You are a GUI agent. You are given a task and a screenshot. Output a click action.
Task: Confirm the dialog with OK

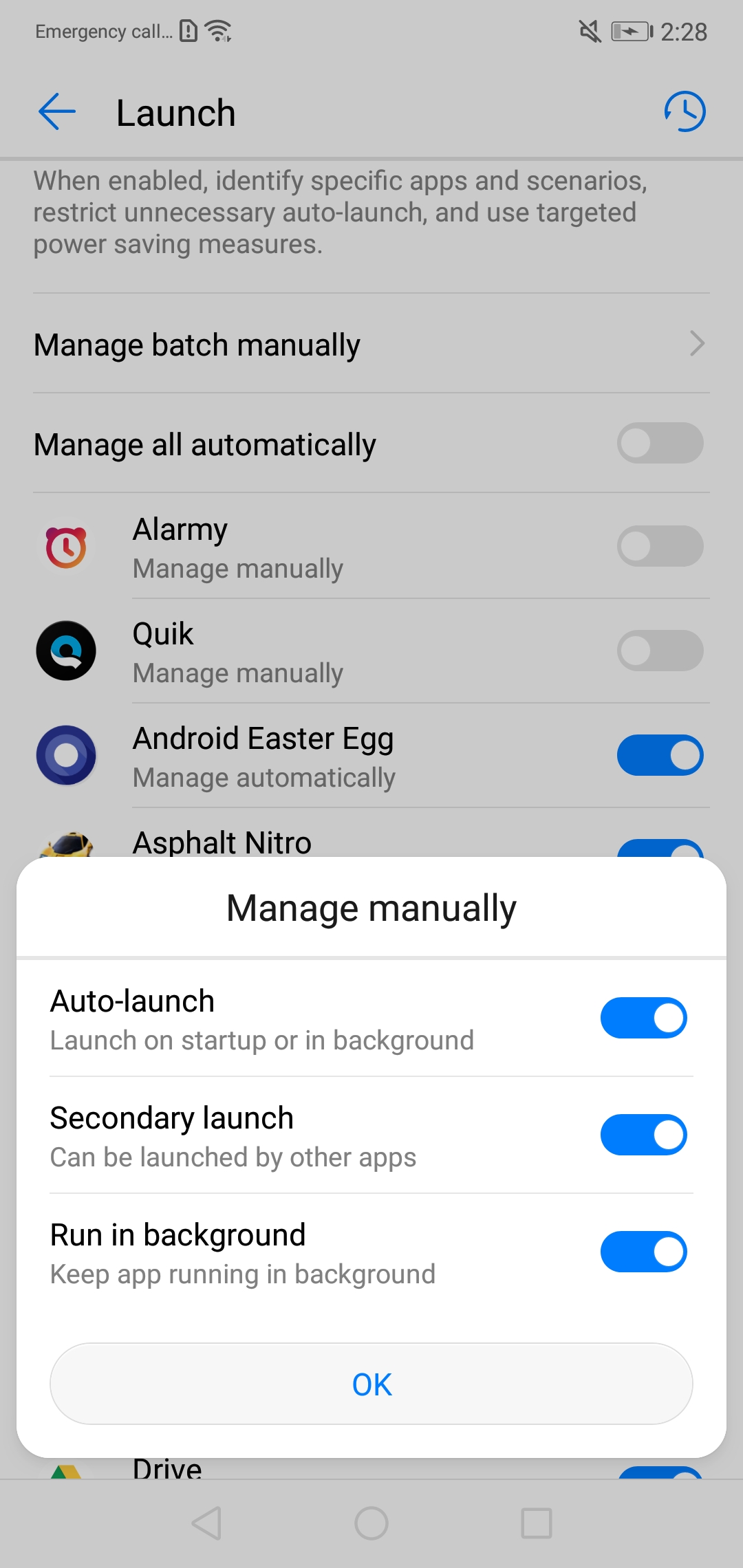(371, 1384)
